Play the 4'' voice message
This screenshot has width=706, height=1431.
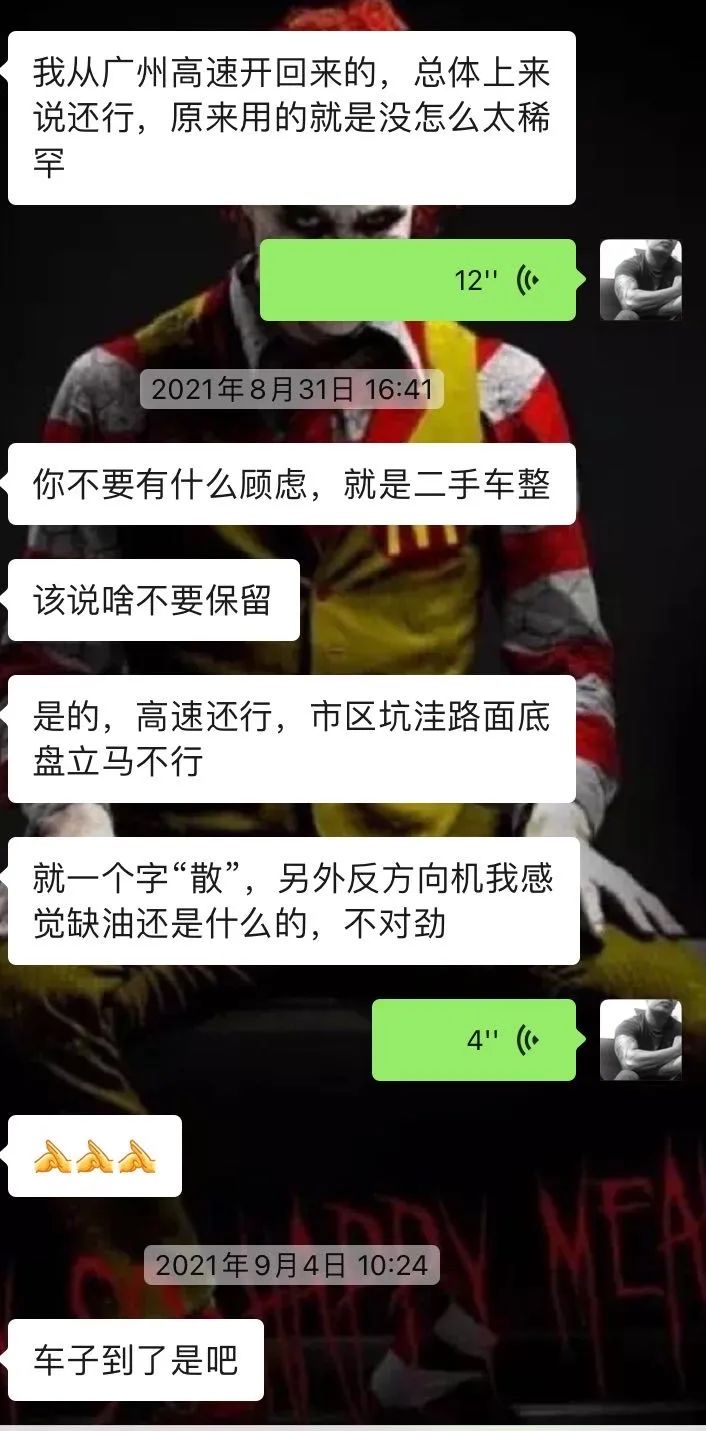[x=473, y=1040]
